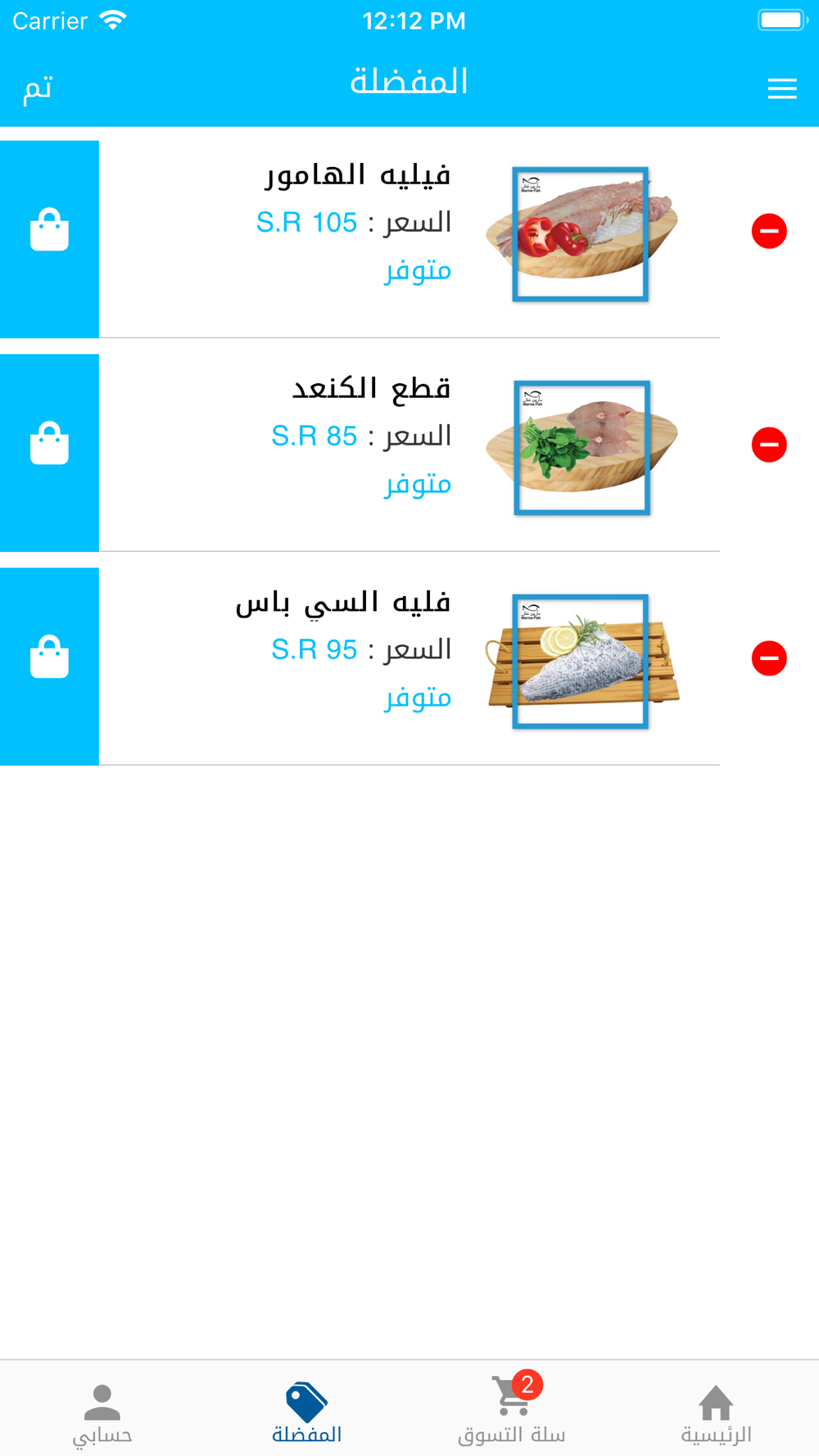Switch to the الرئيسية home tab
Image resolution: width=819 pixels, height=1456 pixels.
click(716, 1415)
